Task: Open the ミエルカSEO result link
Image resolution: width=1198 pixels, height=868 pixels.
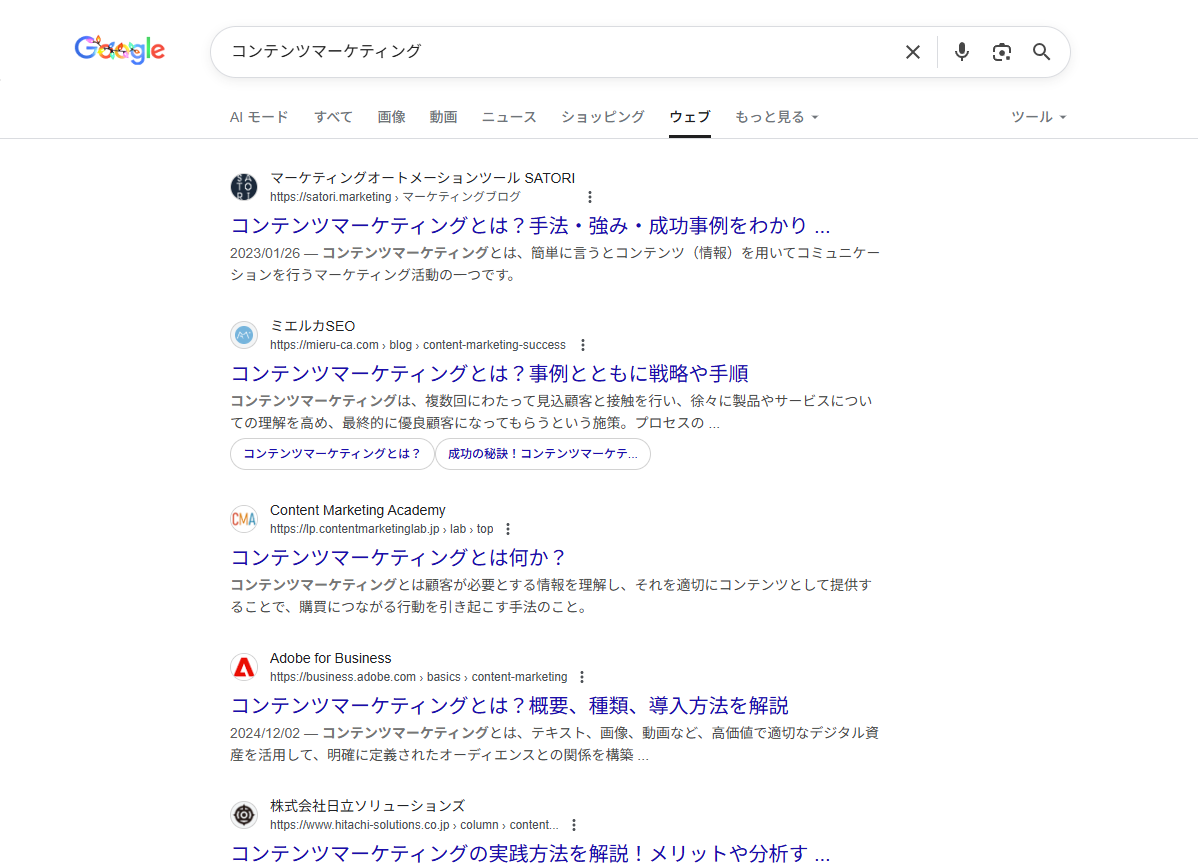Action: click(x=489, y=374)
